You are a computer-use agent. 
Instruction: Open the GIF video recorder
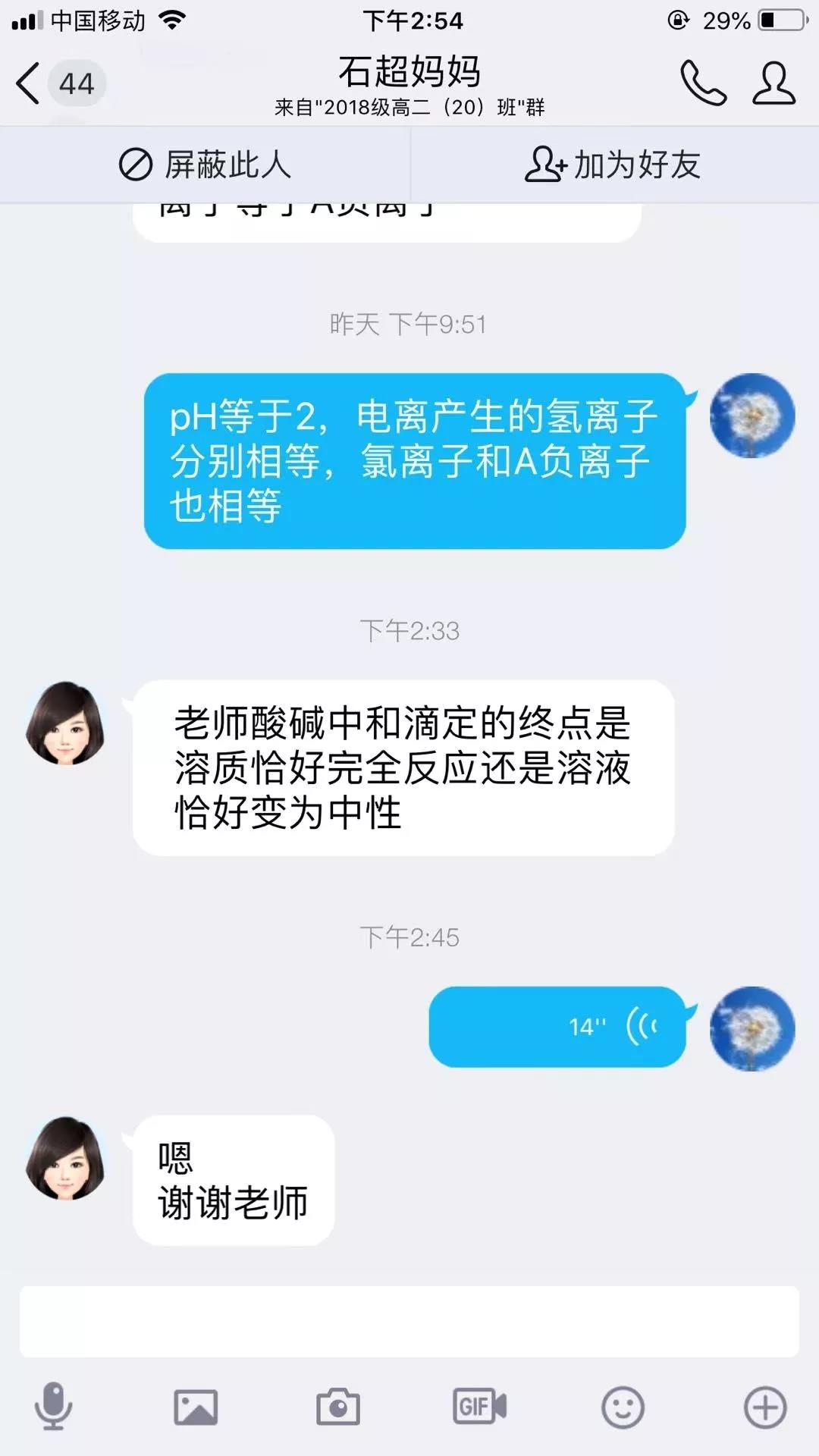tap(479, 1407)
